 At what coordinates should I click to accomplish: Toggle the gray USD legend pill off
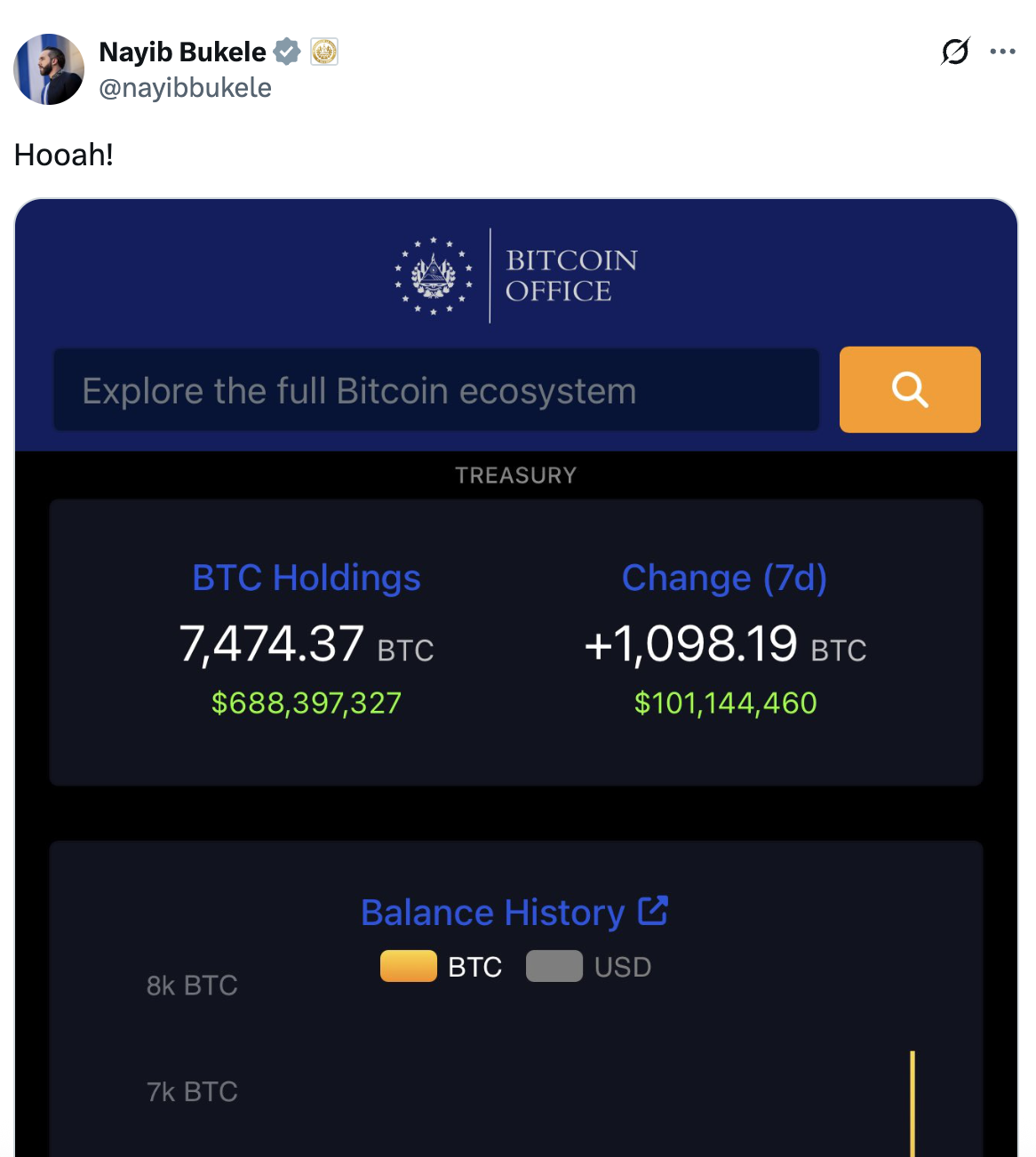click(x=554, y=966)
